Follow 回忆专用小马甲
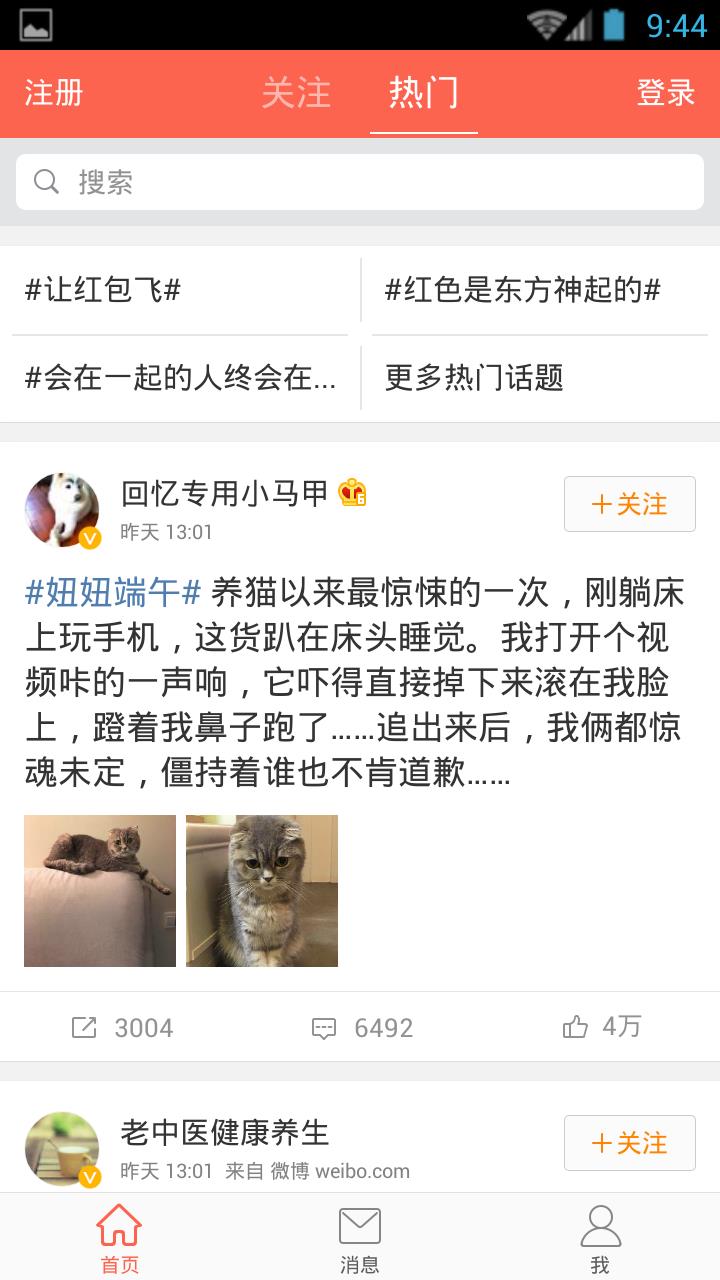Image resolution: width=720 pixels, height=1280 pixels. pos(629,504)
